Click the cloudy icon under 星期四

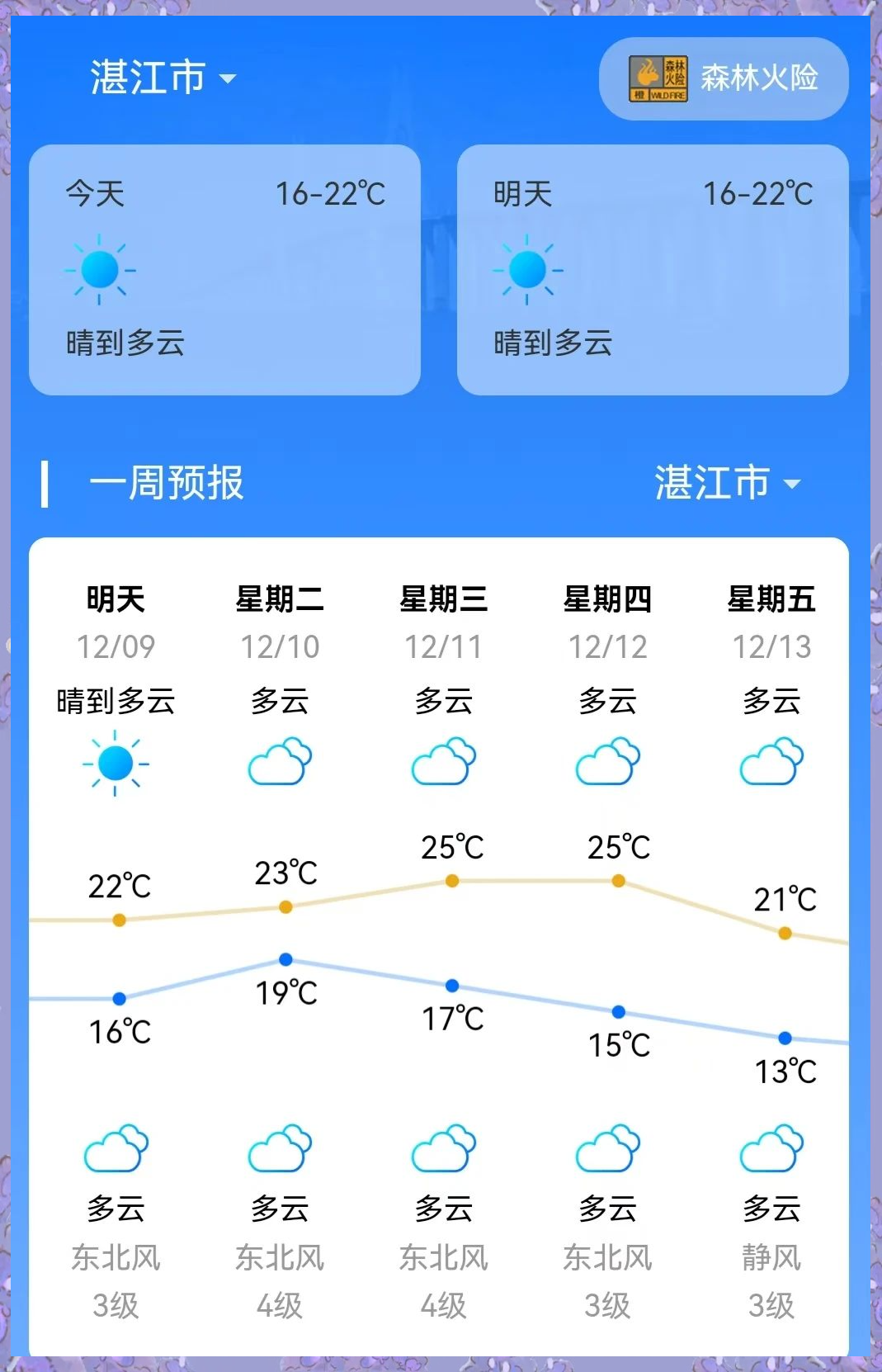(606, 760)
